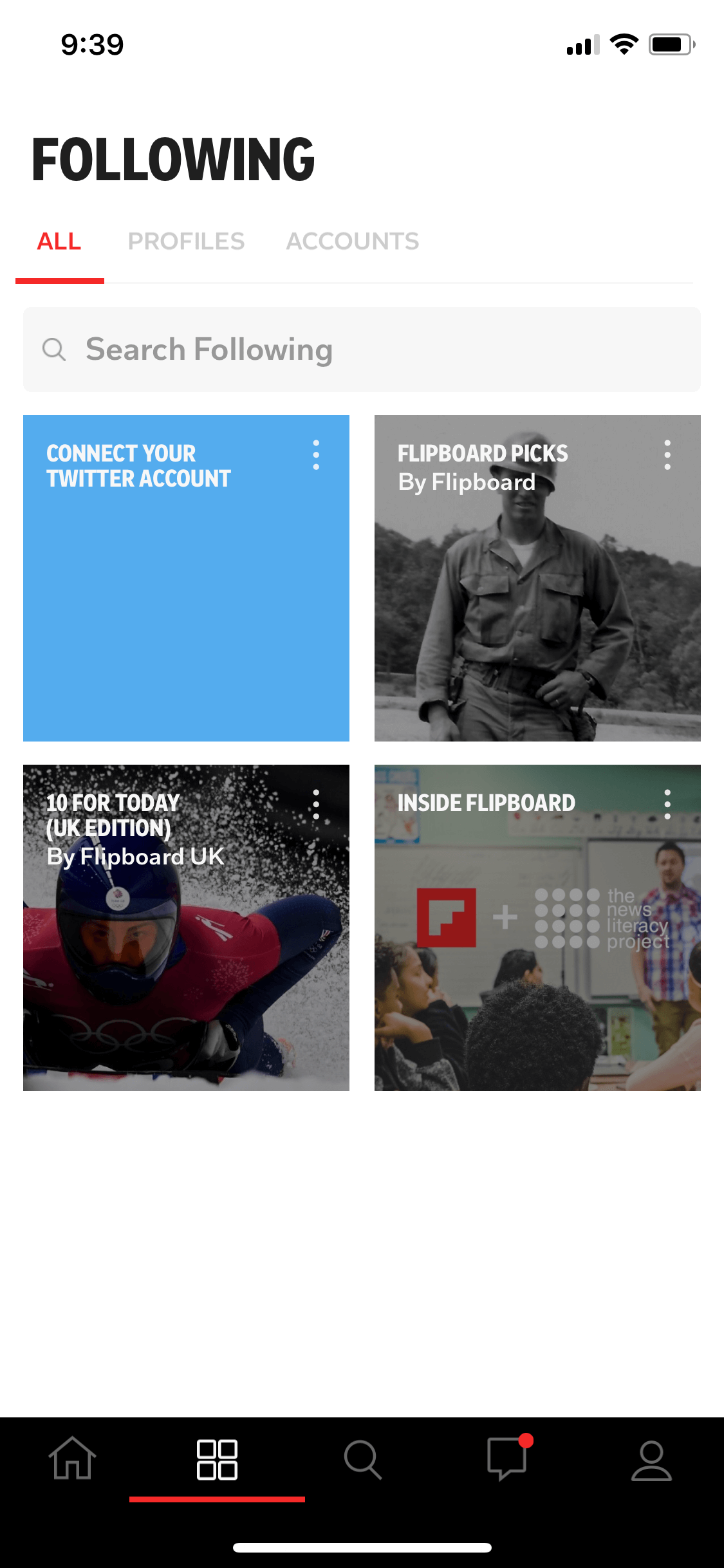Switch to the Accounts tab
724x1568 pixels.
point(353,241)
